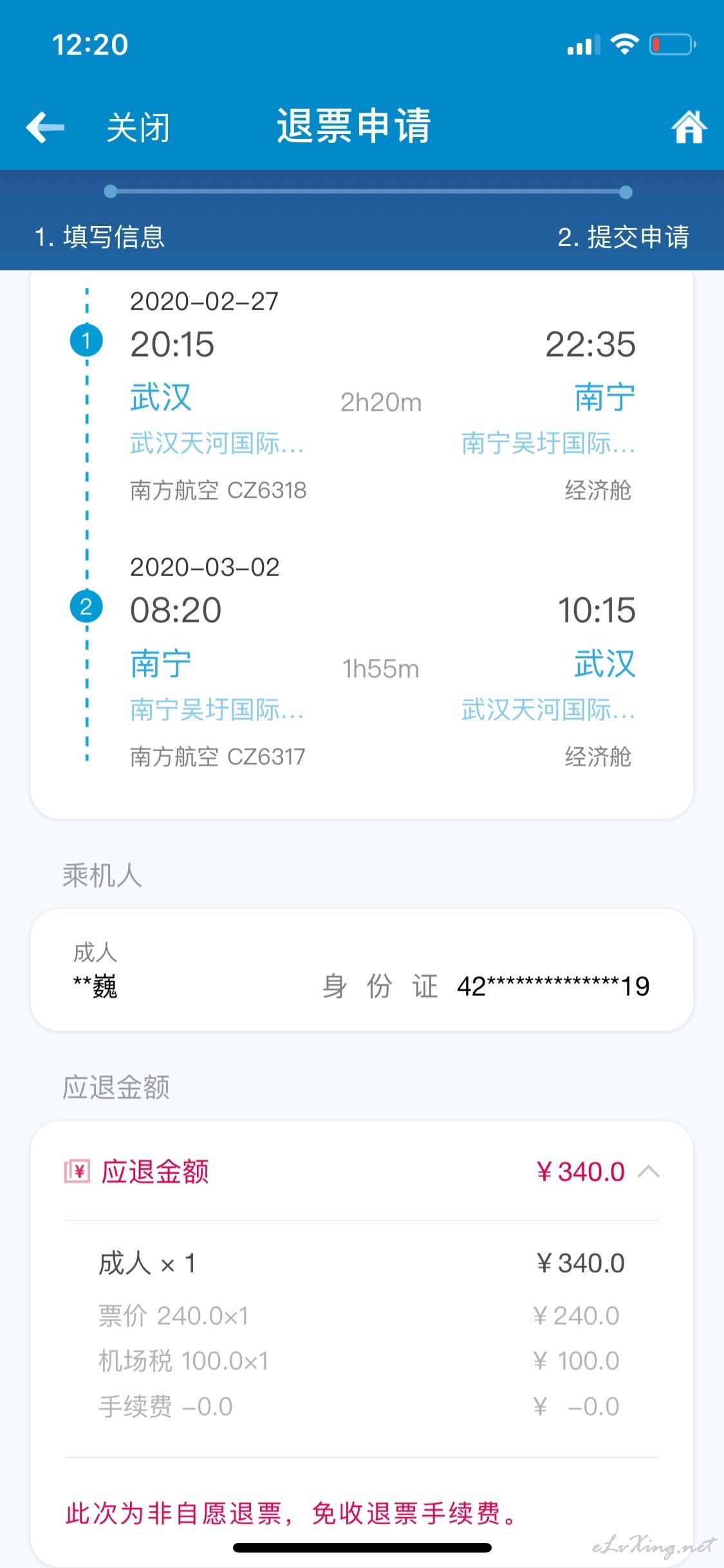Tap 关闭 to close the refund page

pyautogui.click(x=138, y=127)
